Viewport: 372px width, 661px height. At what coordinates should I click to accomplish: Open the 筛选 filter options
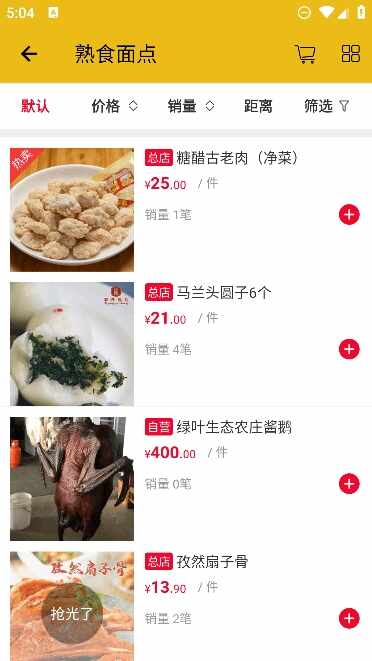pos(327,106)
